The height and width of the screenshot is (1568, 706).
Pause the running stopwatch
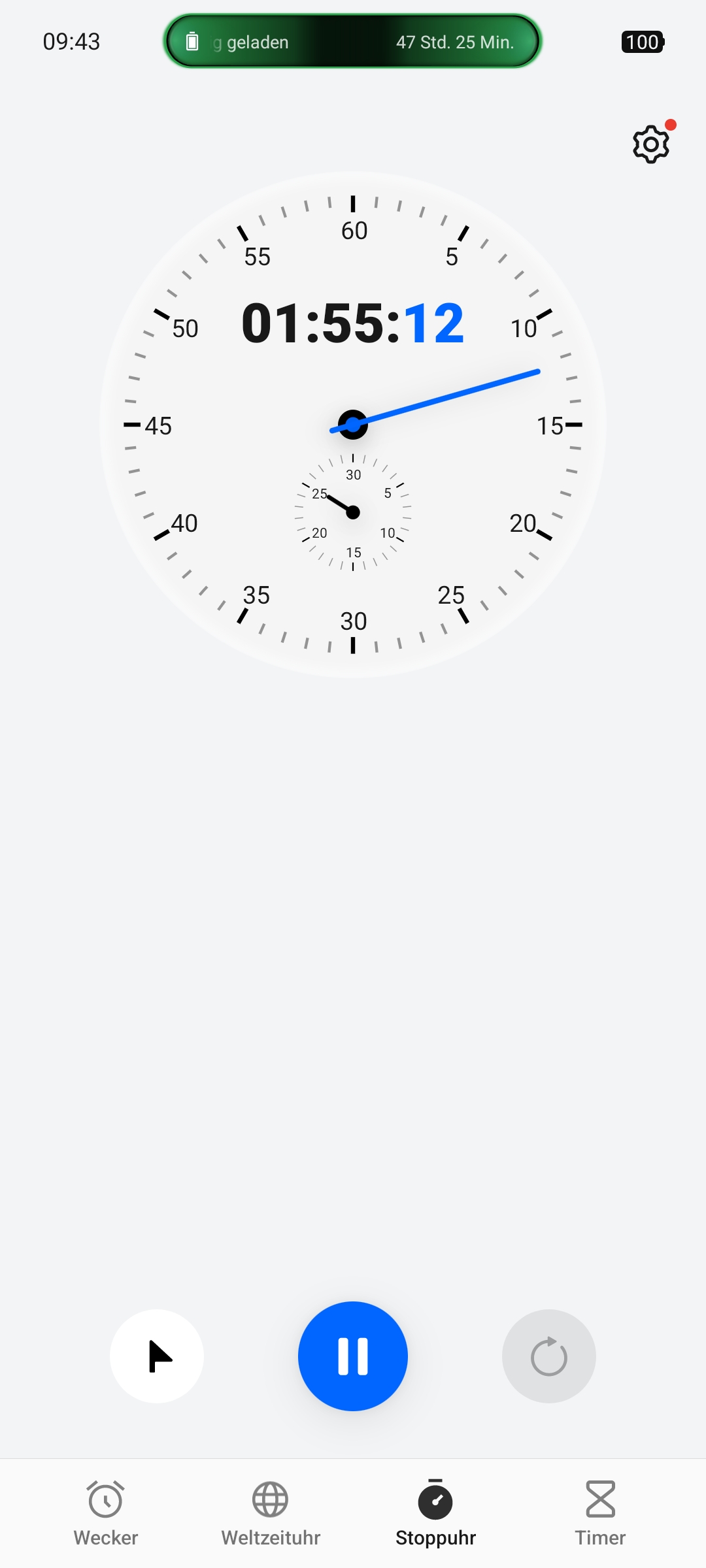pyautogui.click(x=353, y=1356)
